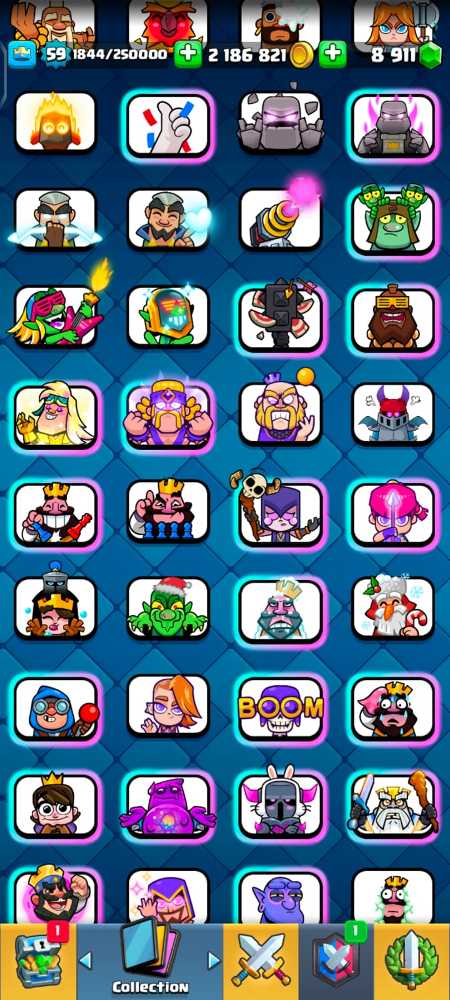The width and height of the screenshot is (450, 1000).
Task: Select the flaming head emote
Action: [x=55, y=123]
